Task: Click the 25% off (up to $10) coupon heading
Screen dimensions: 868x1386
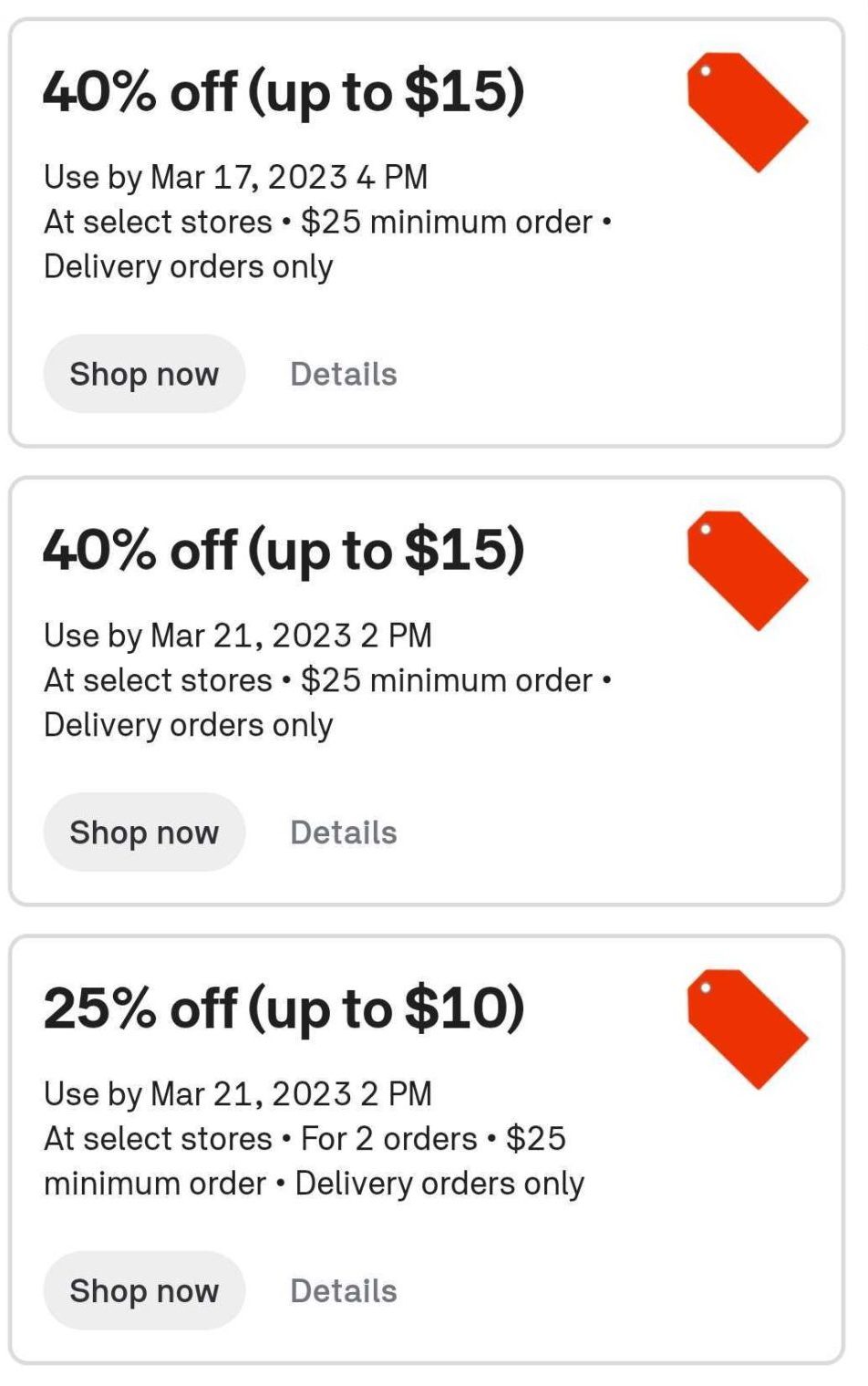Action: coord(287,1006)
